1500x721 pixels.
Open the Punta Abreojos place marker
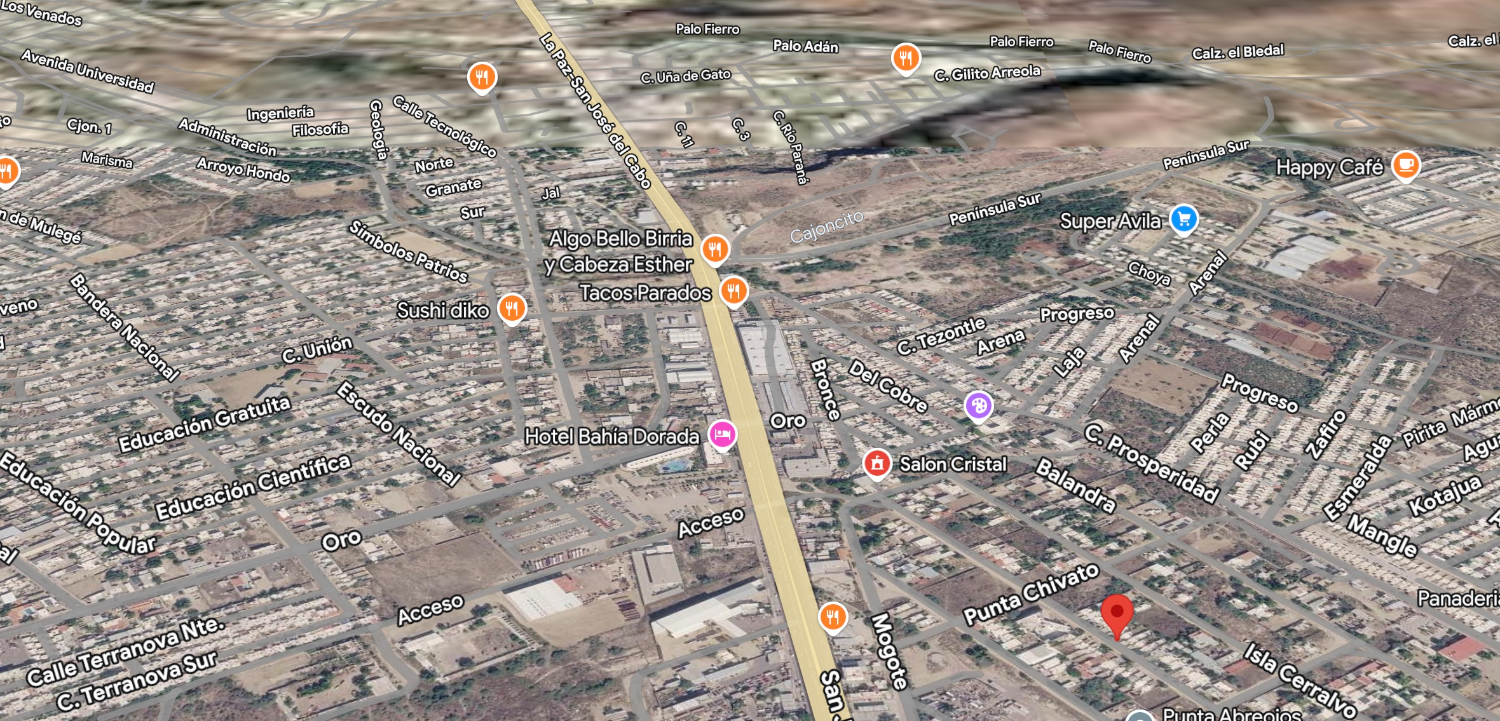[1140, 715]
